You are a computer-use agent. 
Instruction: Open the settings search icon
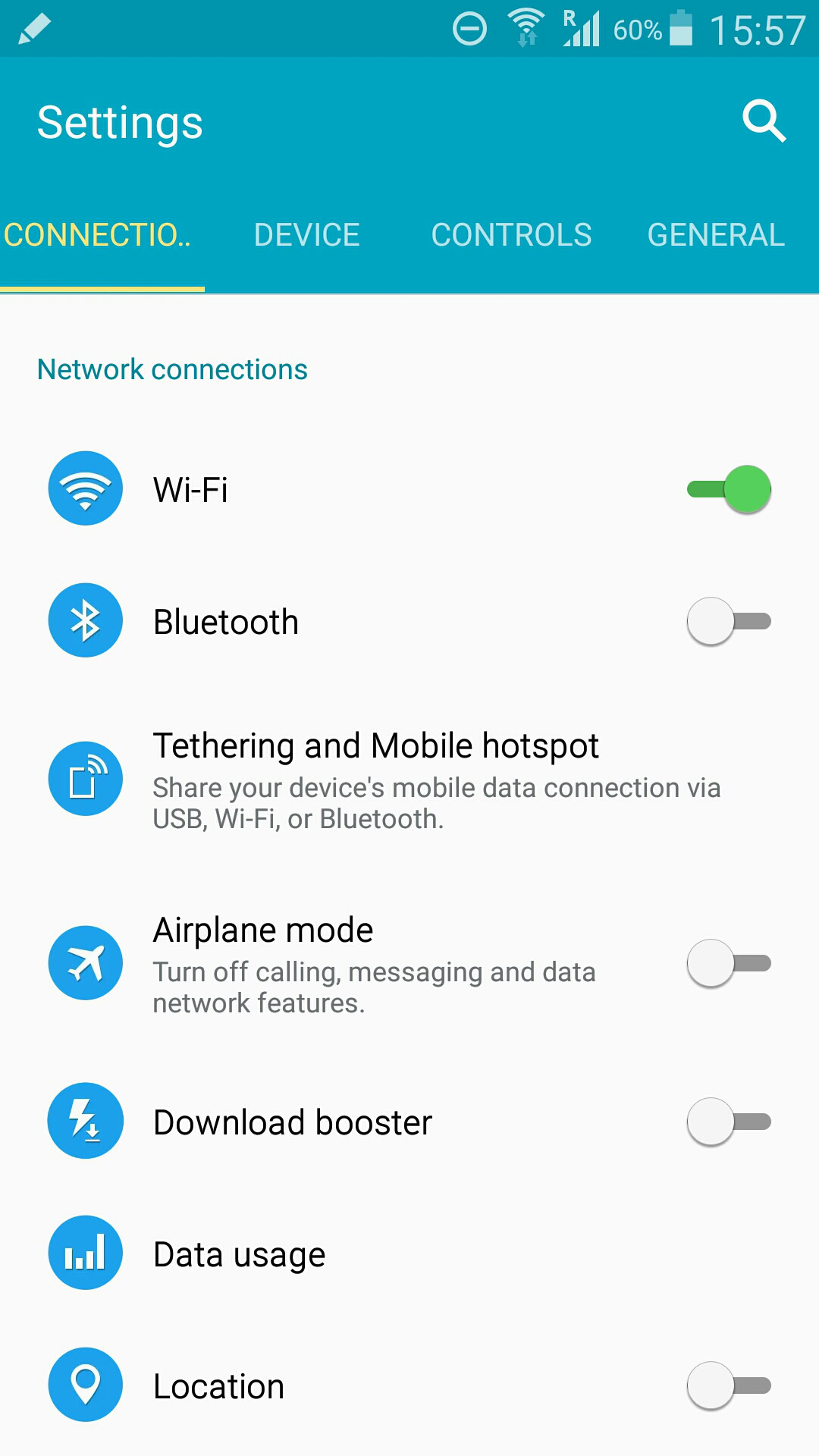click(764, 121)
